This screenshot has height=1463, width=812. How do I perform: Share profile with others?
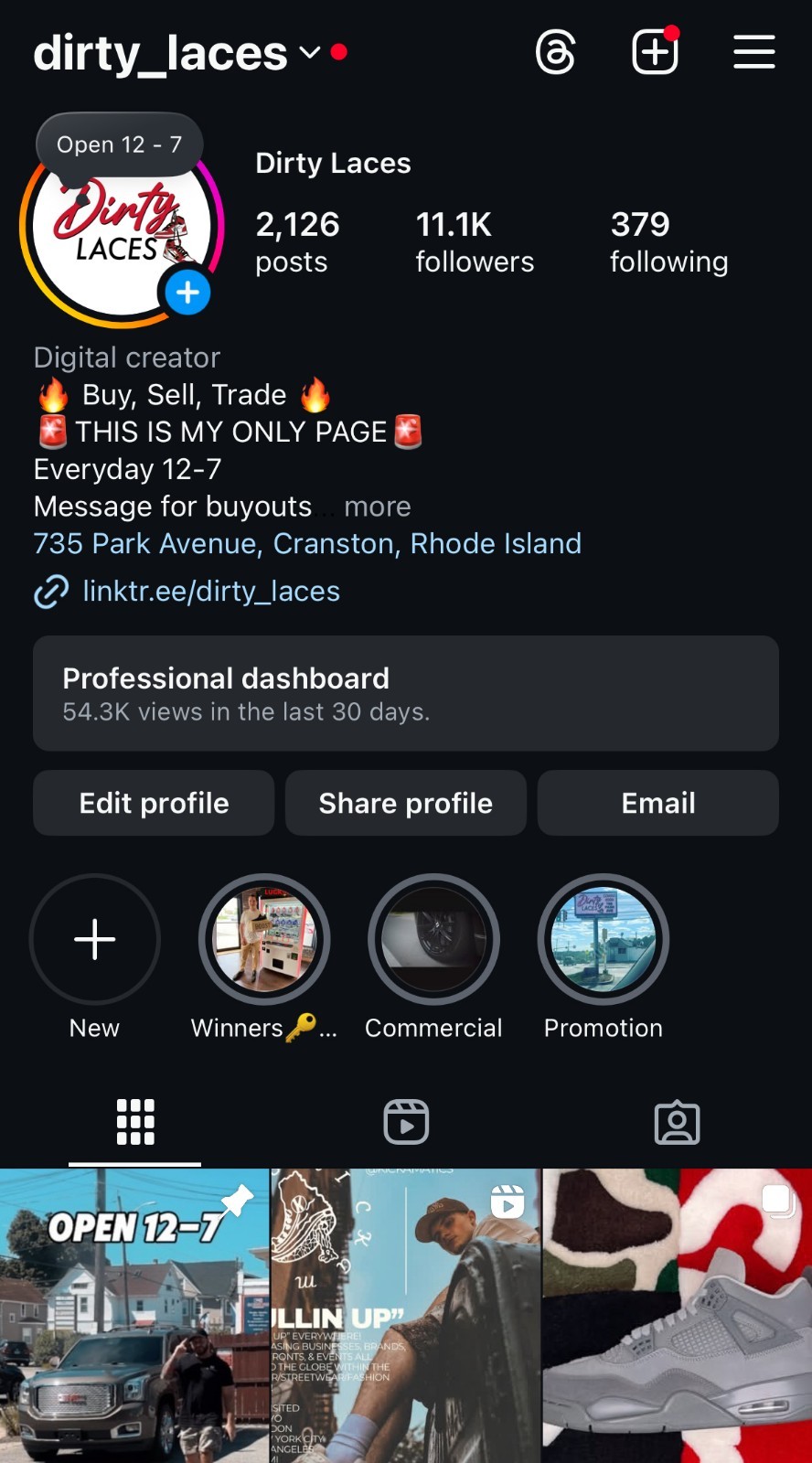pyautogui.click(x=406, y=803)
